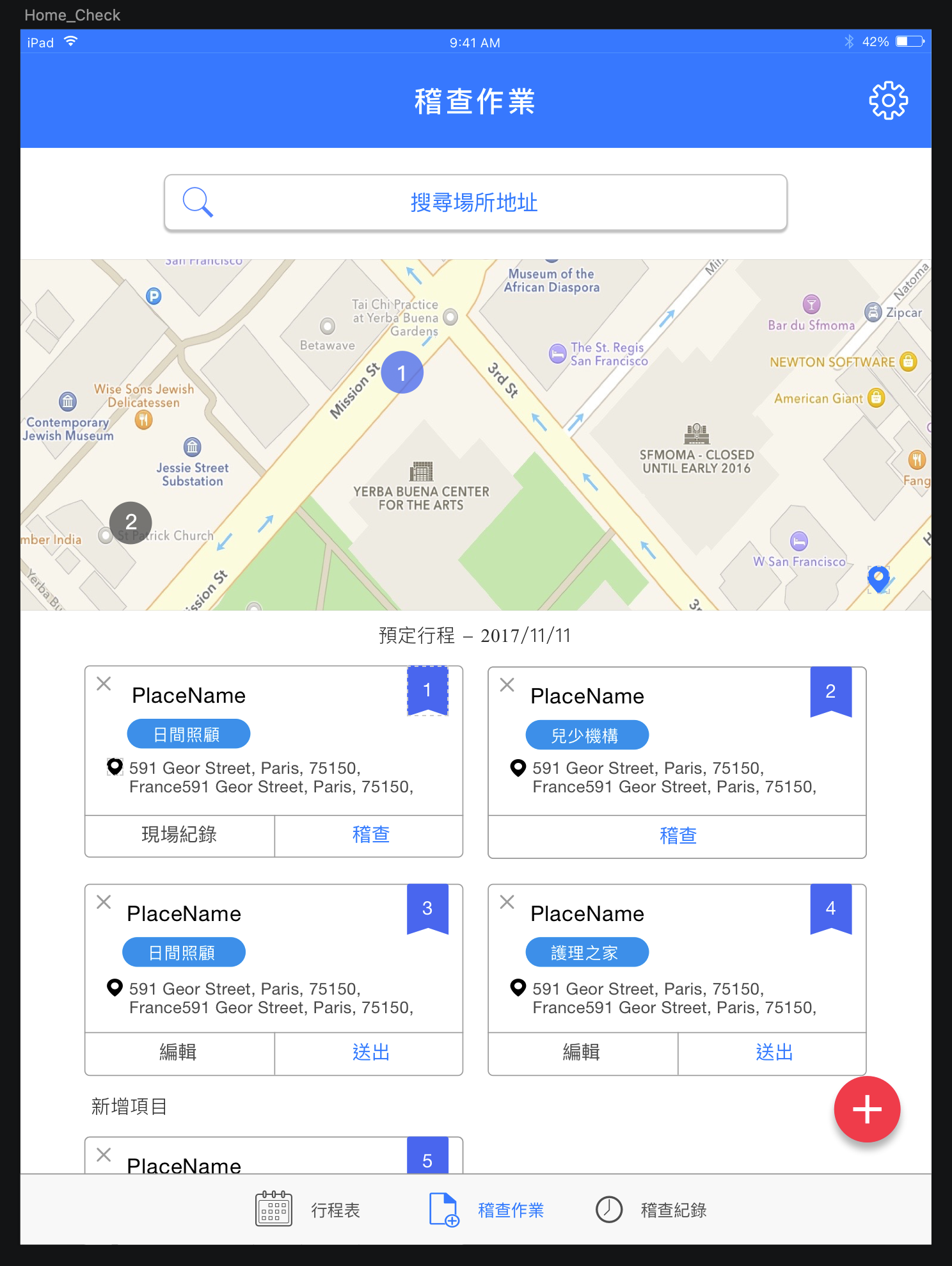Viewport: 952px width, 1266px height.
Task: Add a new item with red plus button
Action: coord(867,1109)
